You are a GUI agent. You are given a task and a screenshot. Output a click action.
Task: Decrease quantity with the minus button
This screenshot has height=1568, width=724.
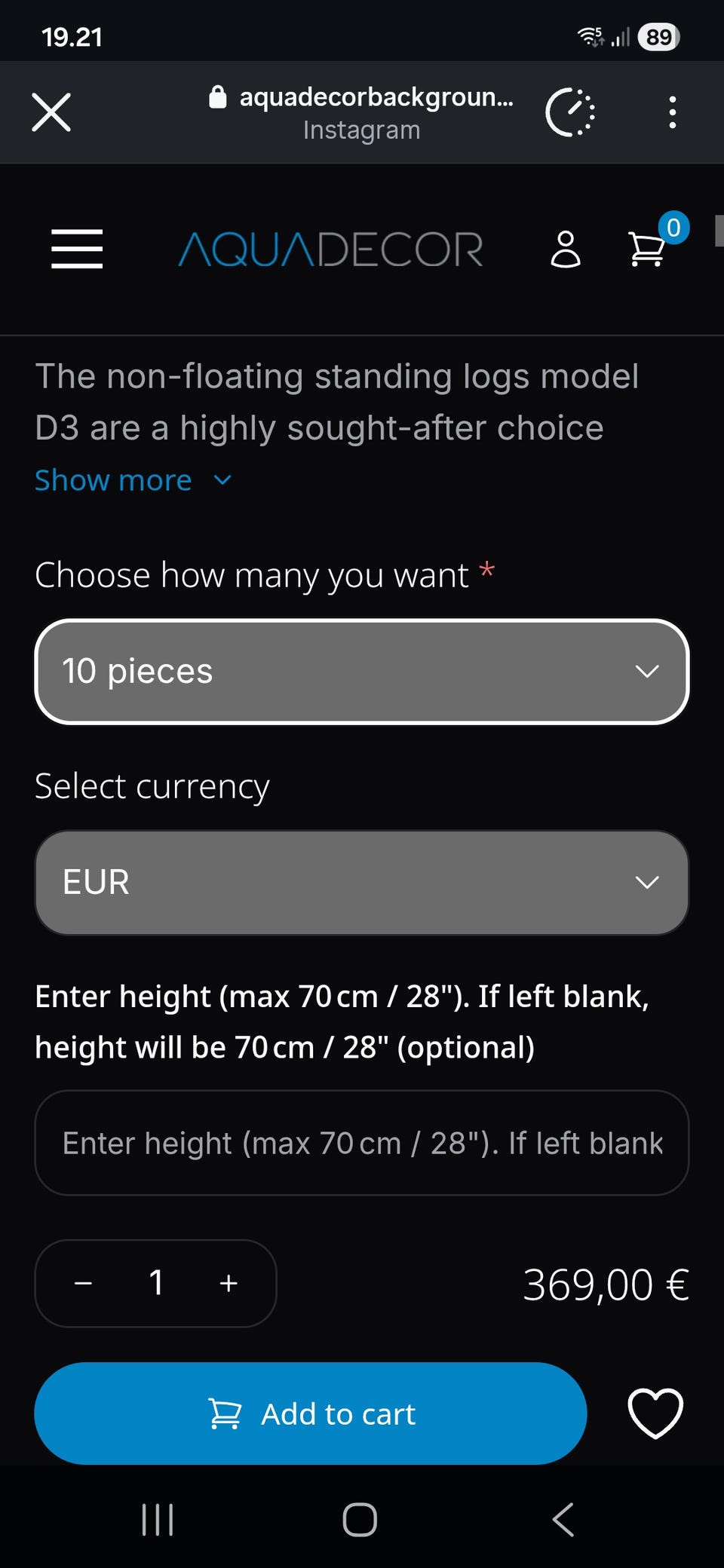point(84,1283)
